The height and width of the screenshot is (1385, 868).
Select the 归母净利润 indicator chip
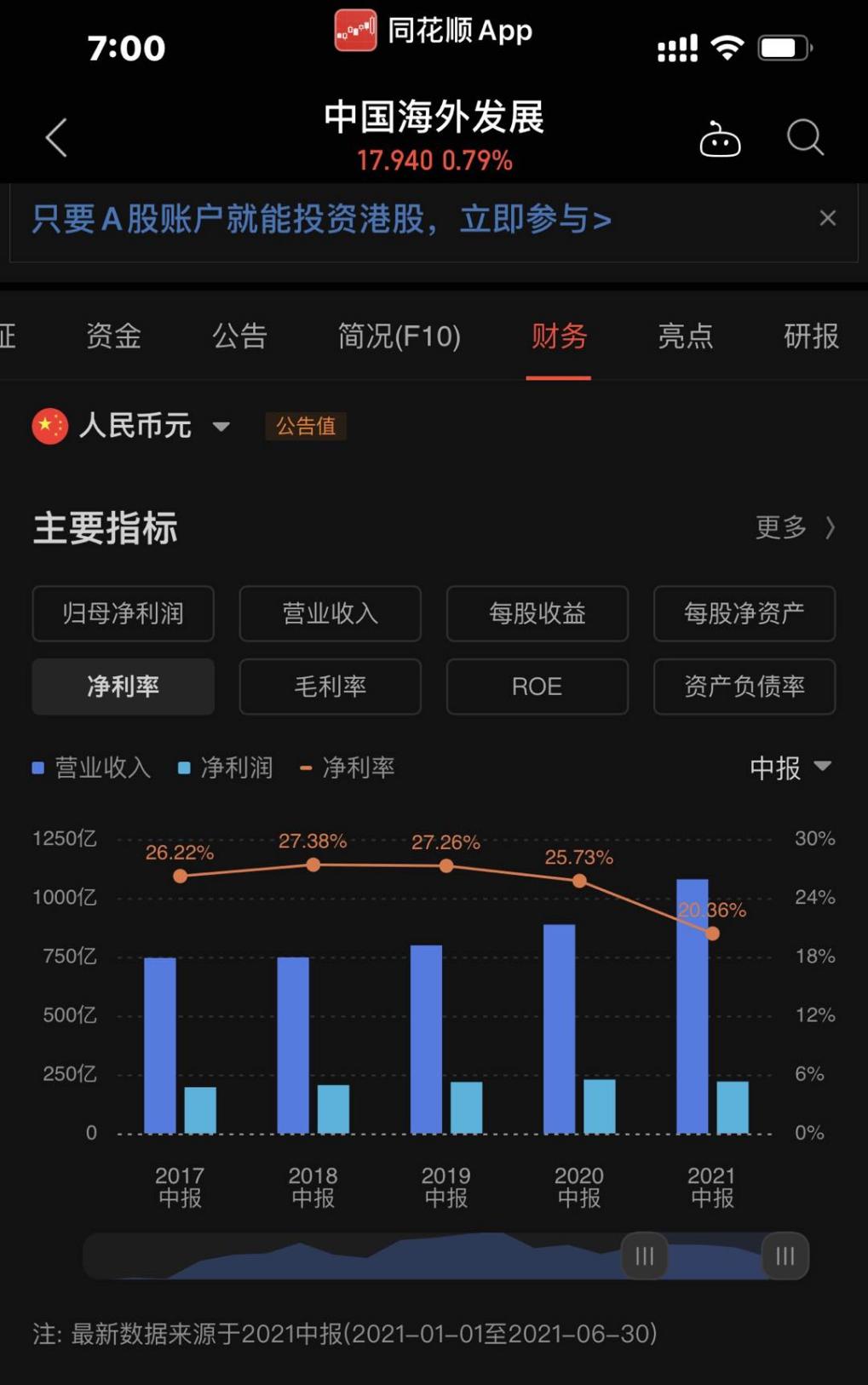tap(124, 613)
